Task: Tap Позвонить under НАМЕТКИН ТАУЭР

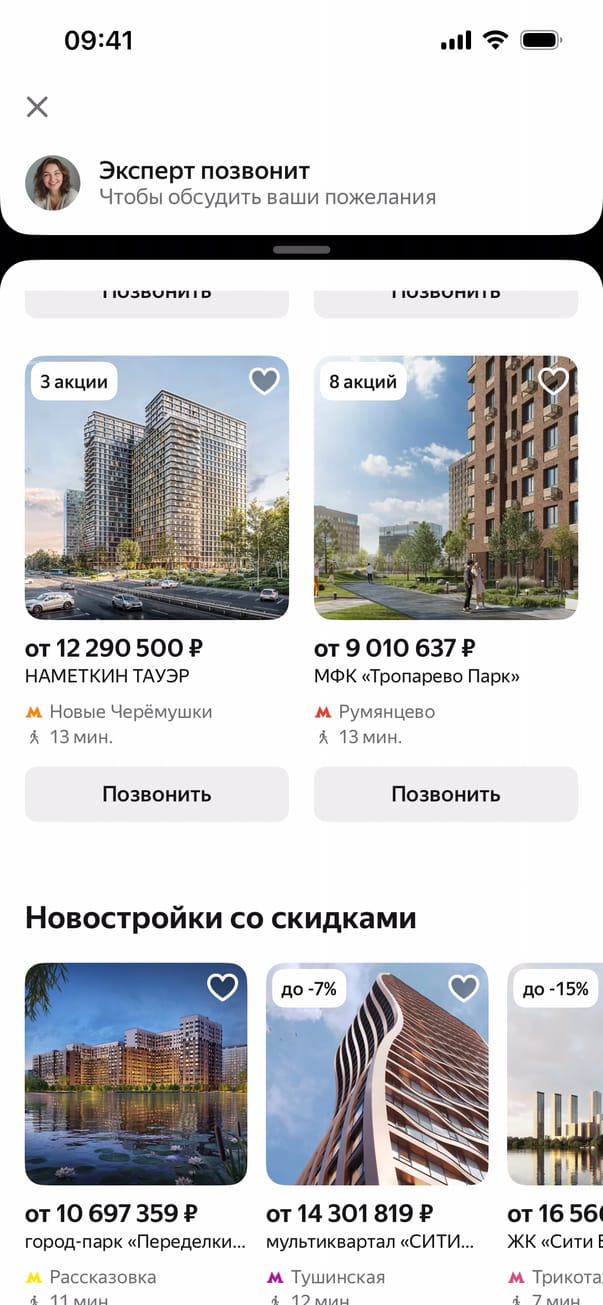Action: pyautogui.click(x=156, y=795)
